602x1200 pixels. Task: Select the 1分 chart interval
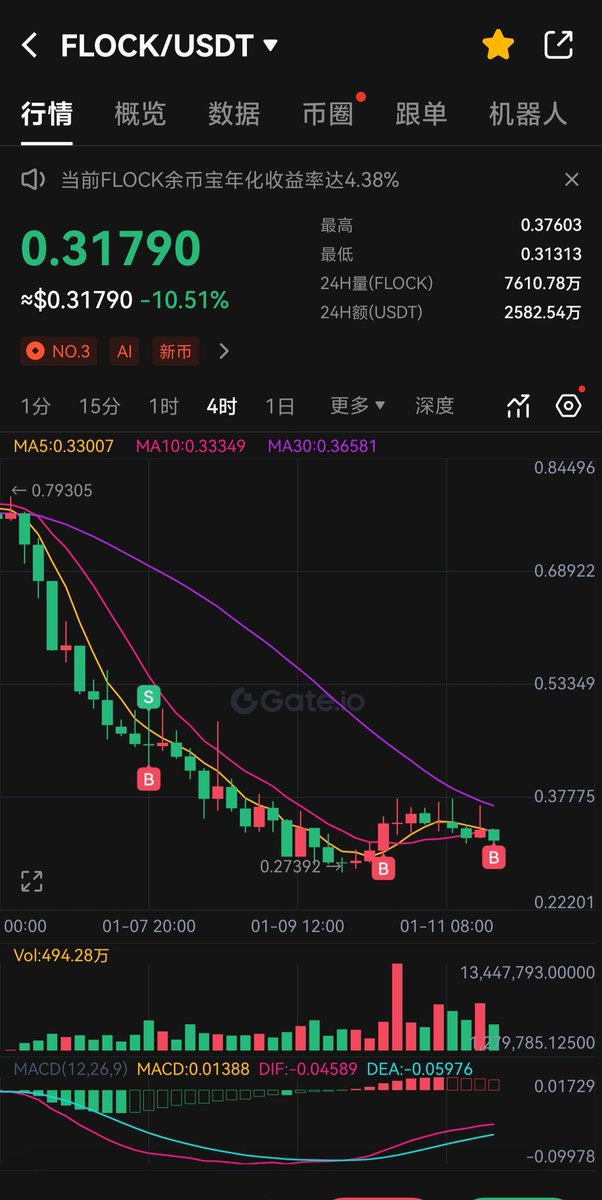coord(35,406)
